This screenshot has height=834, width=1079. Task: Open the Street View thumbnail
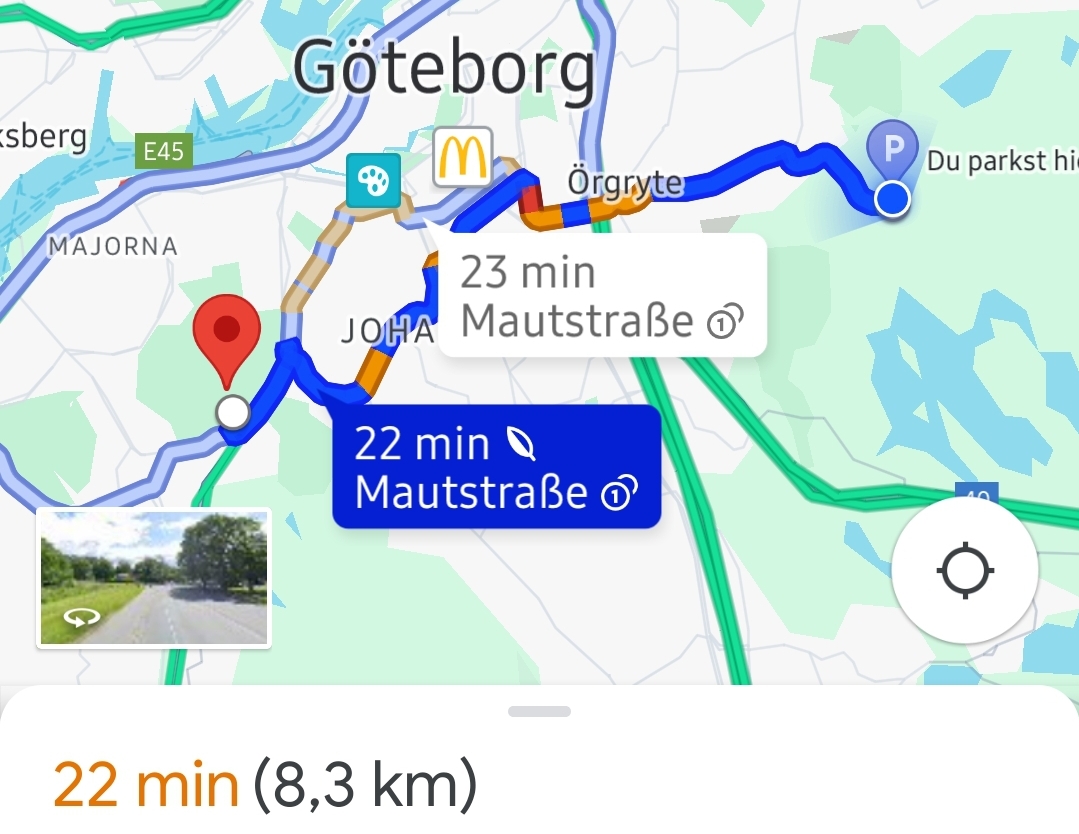154,578
